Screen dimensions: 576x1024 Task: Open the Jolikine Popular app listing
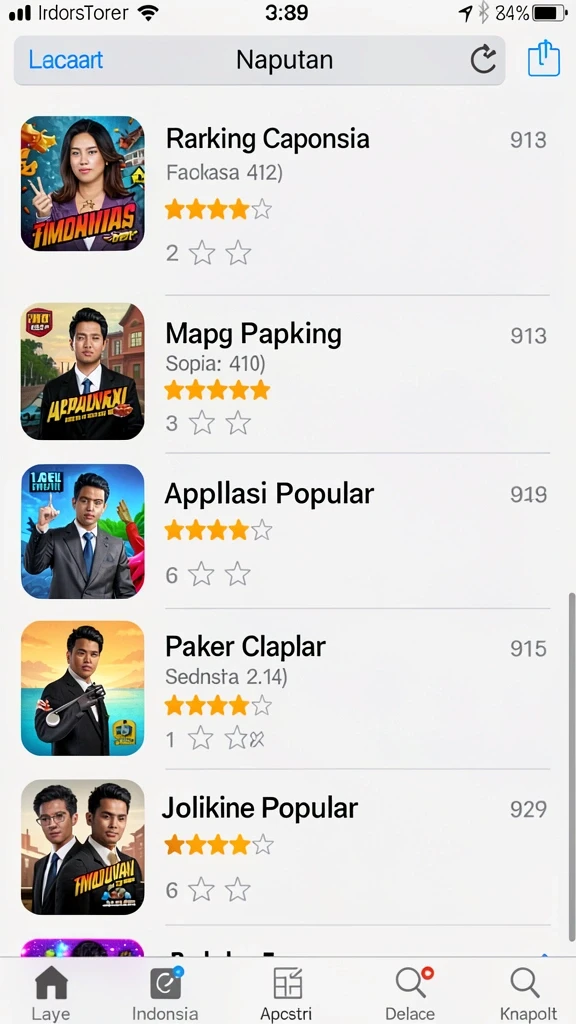click(x=285, y=846)
